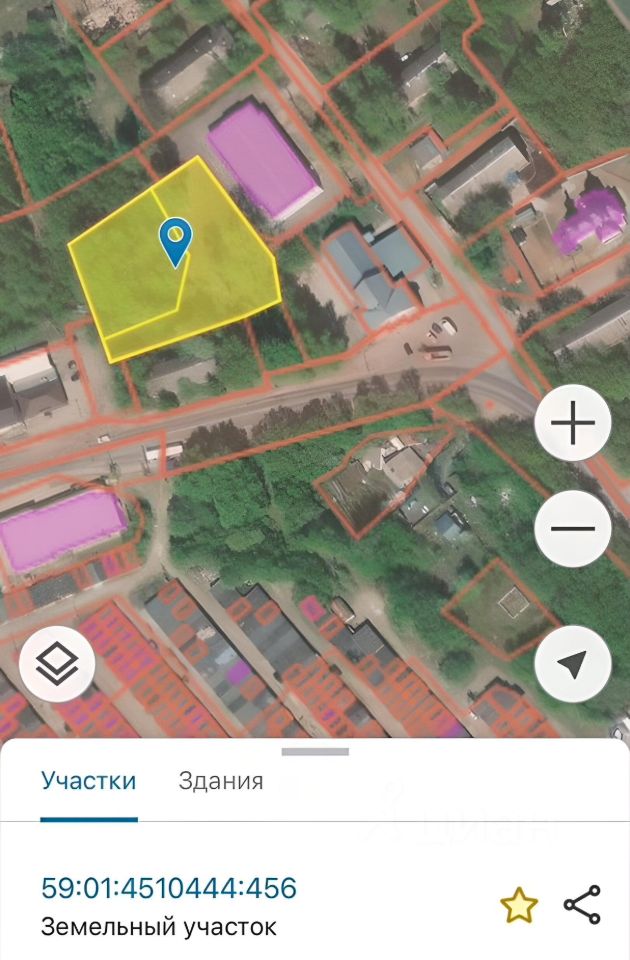Image resolution: width=630 pixels, height=960 pixels.
Task: Switch to the Участки tab
Action: point(88,781)
